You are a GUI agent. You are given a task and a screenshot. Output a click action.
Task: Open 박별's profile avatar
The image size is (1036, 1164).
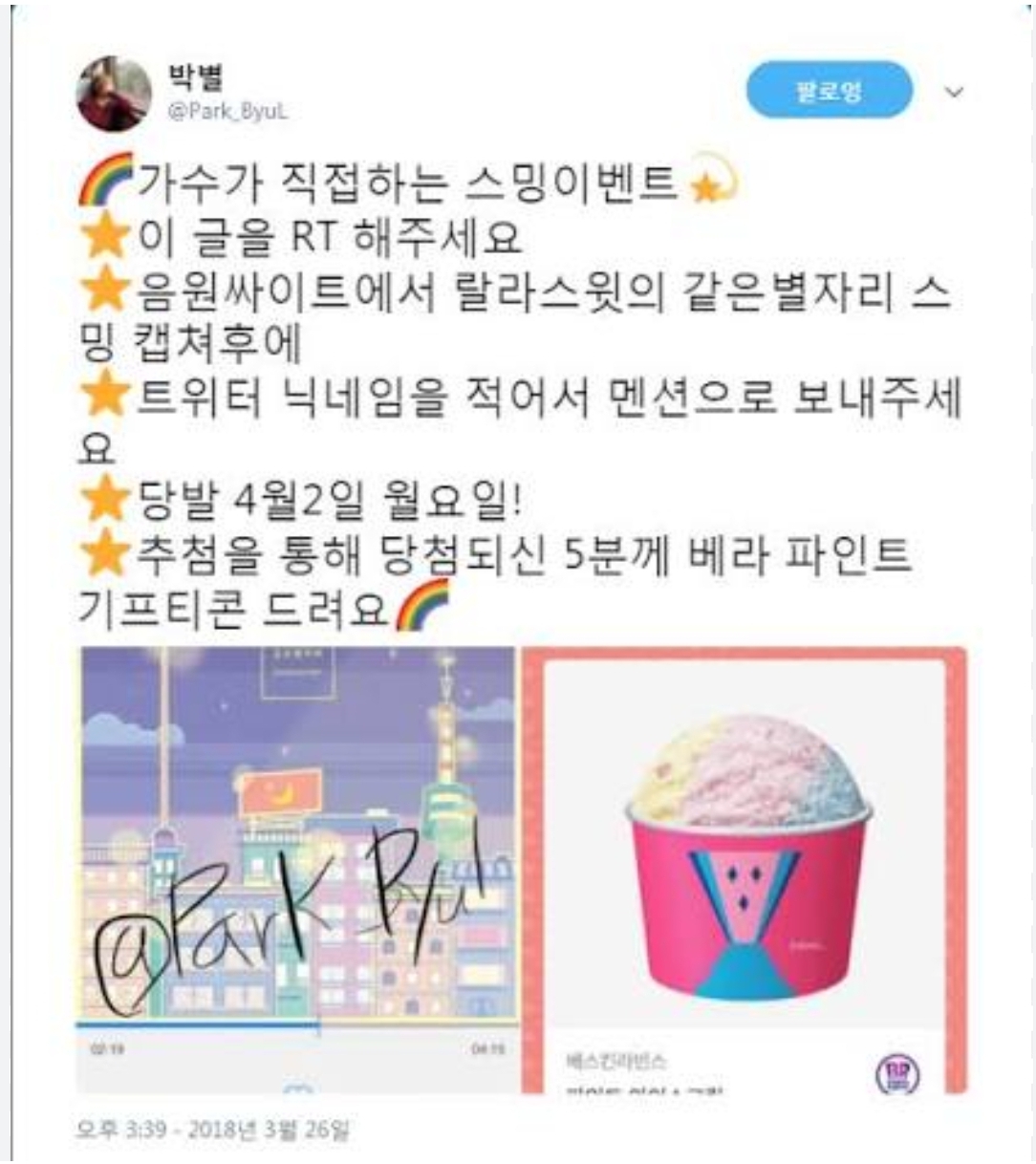[x=114, y=94]
